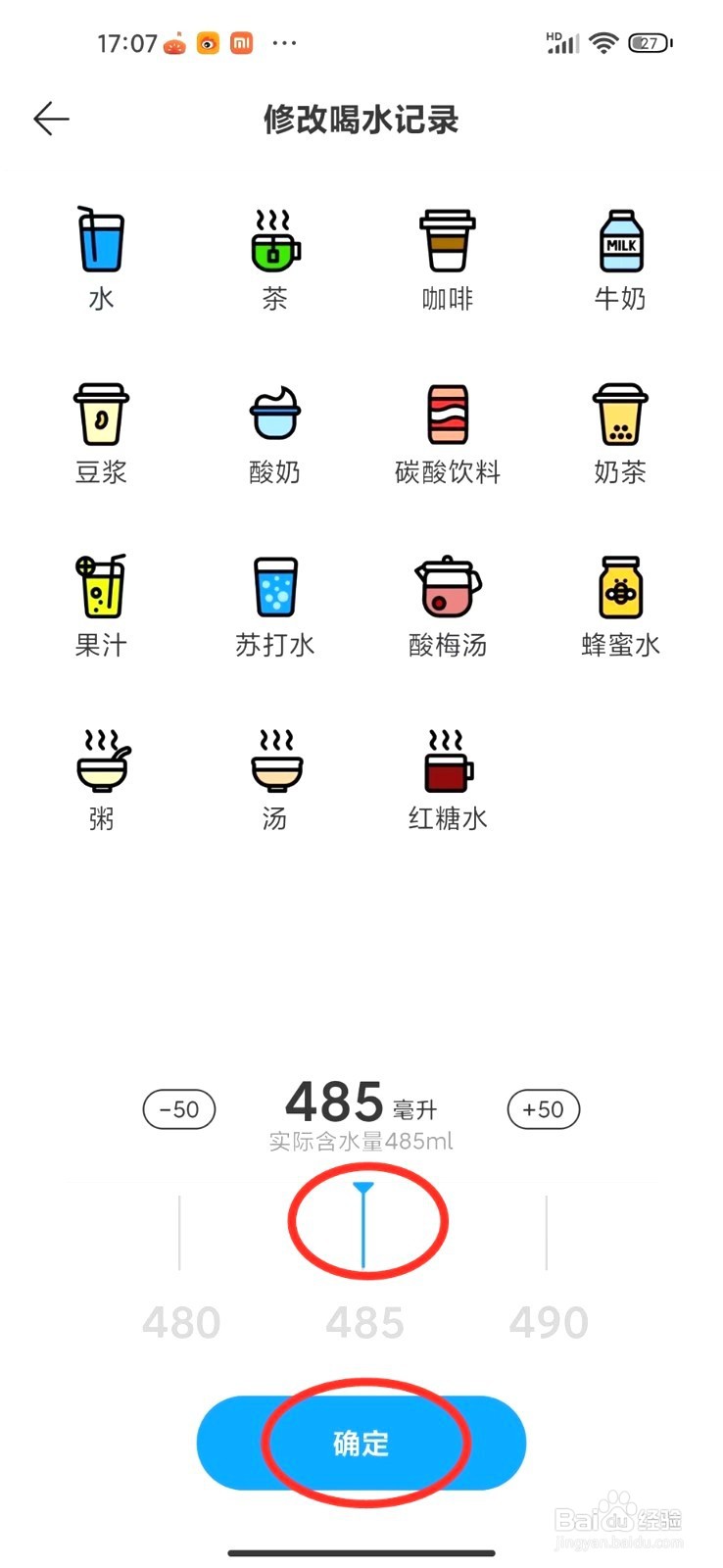Choose 奶茶 from the list

[620, 433]
